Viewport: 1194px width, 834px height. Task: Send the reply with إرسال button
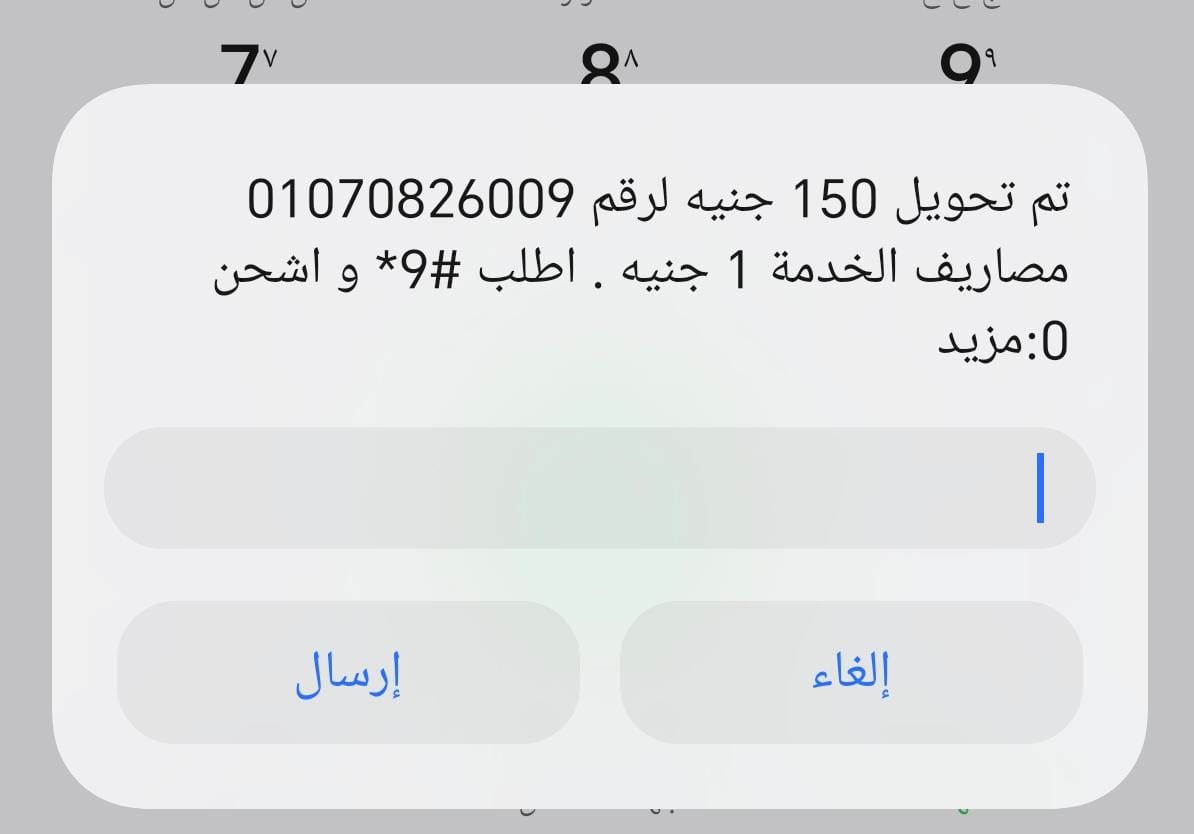point(348,673)
